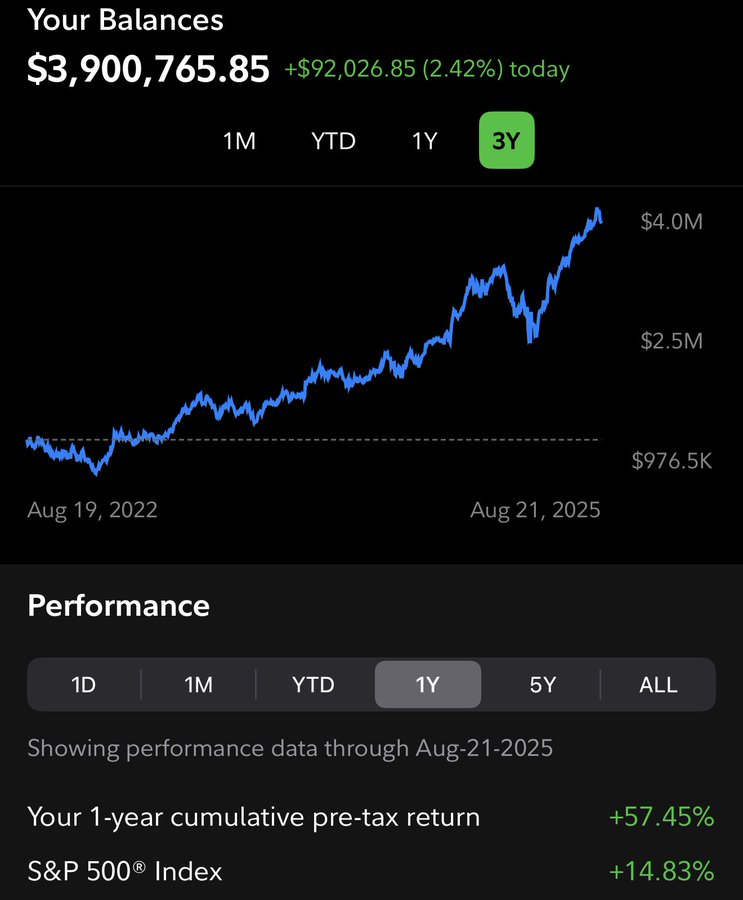Select the YTD balance chart range
Image resolution: width=743 pixels, height=900 pixels.
coord(333,141)
